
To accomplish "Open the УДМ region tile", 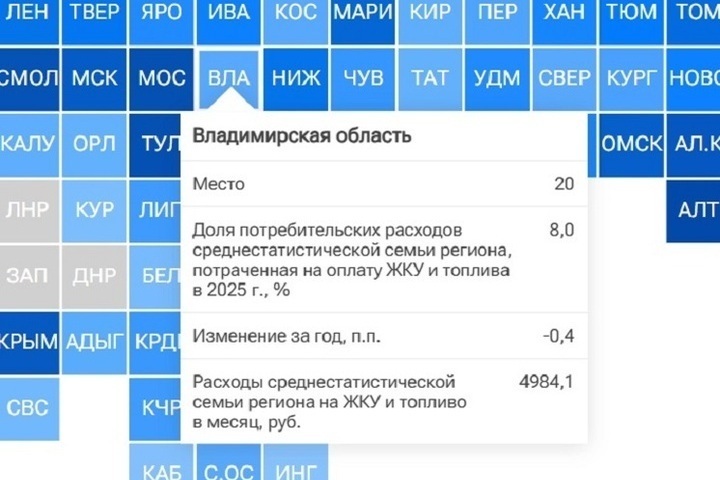I will click(x=497, y=79).
